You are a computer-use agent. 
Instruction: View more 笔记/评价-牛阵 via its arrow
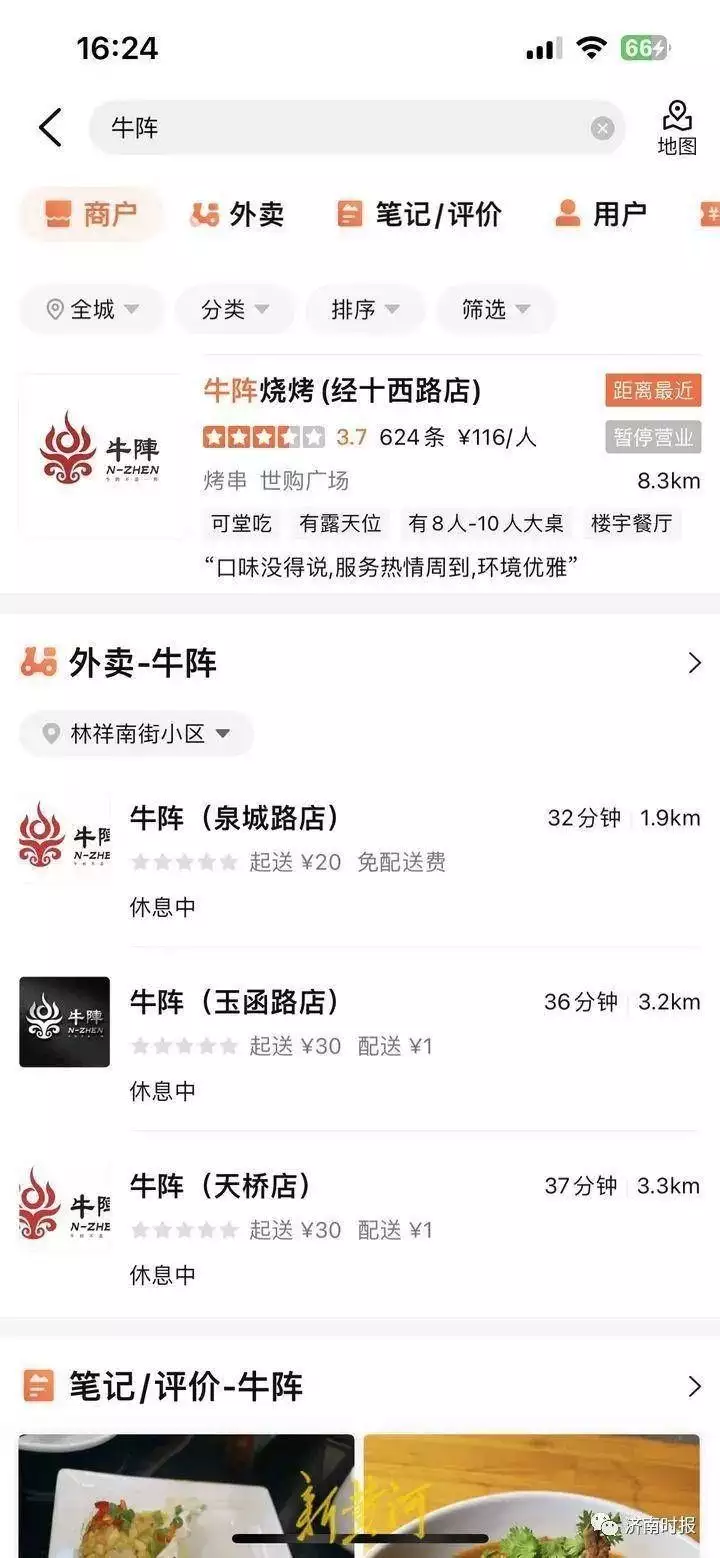[x=694, y=1387]
